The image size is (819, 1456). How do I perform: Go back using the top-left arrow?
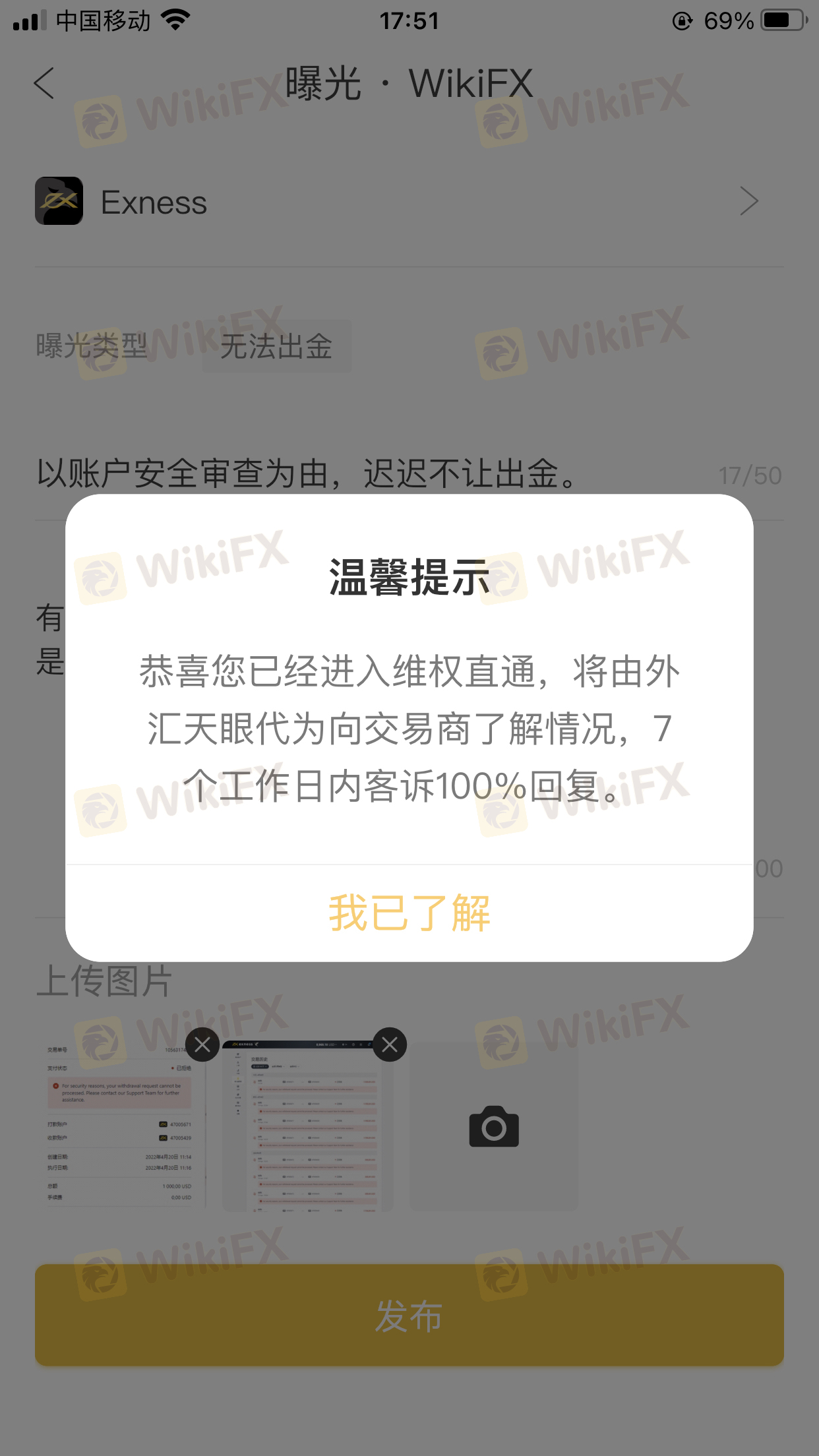(x=44, y=84)
